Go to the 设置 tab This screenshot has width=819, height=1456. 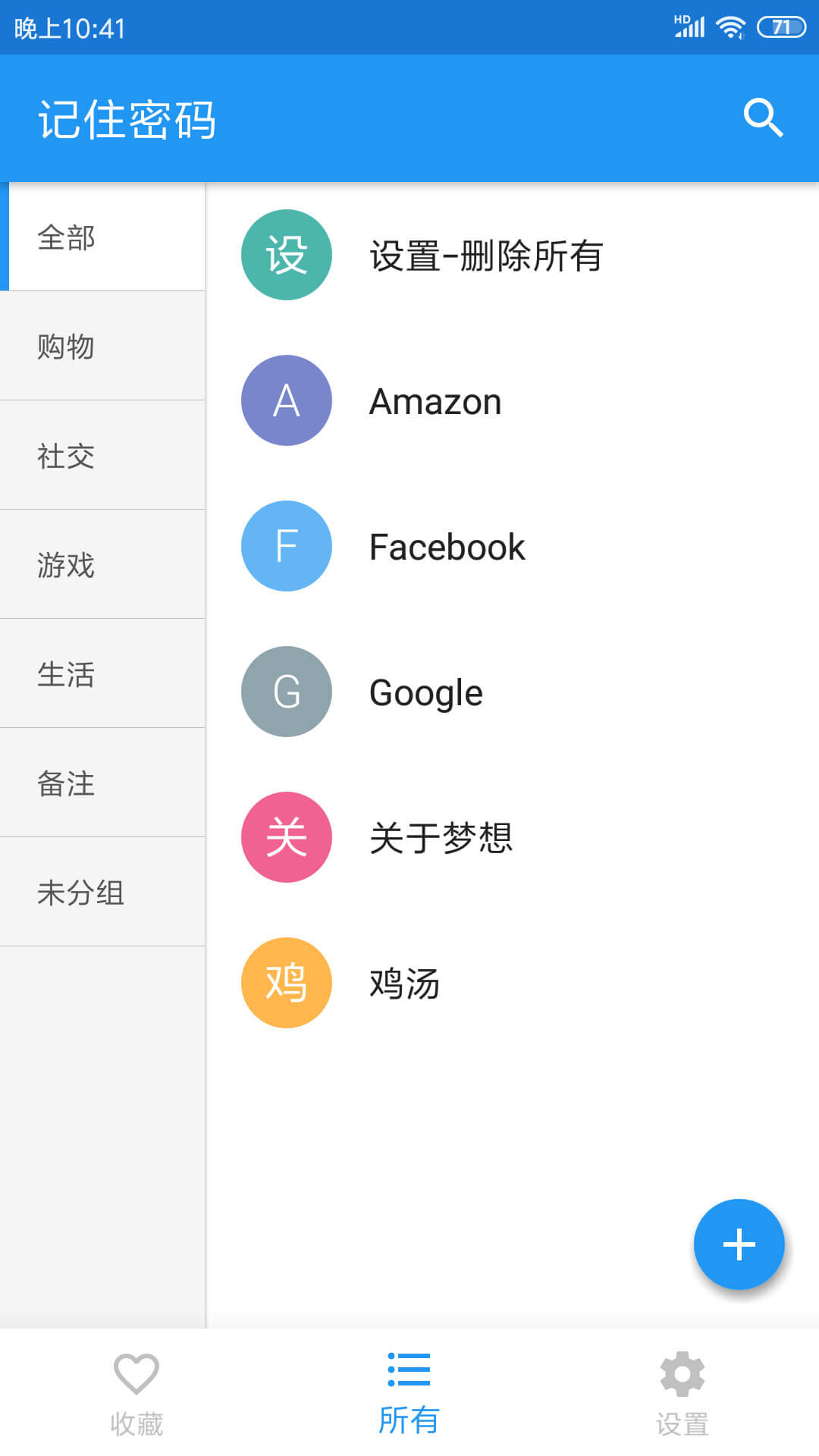pyautogui.click(x=682, y=1392)
